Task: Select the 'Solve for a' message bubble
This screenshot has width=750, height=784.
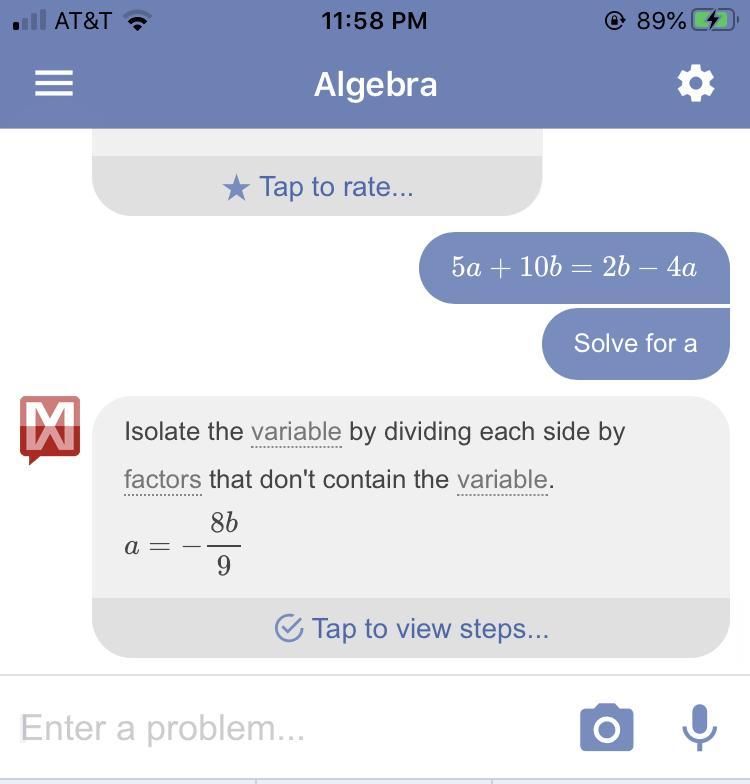Action: coord(635,343)
